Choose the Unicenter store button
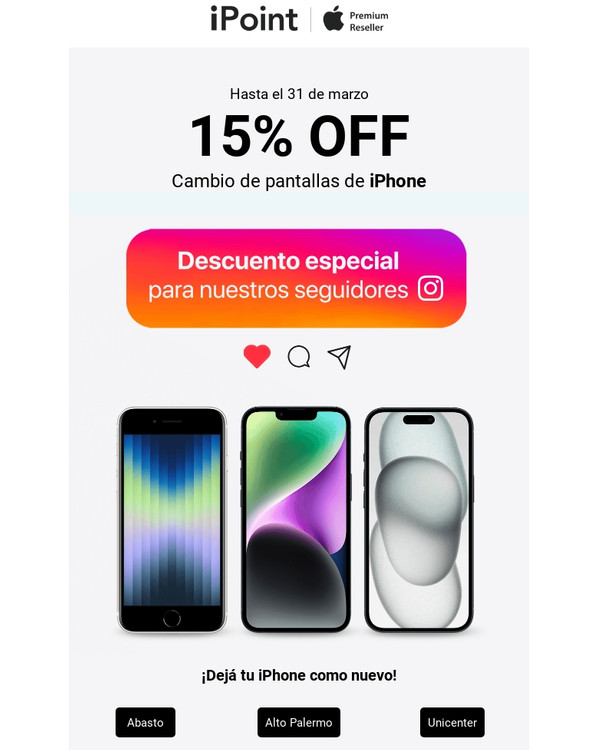Screen dimensions: 600x750 tap(452, 722)
